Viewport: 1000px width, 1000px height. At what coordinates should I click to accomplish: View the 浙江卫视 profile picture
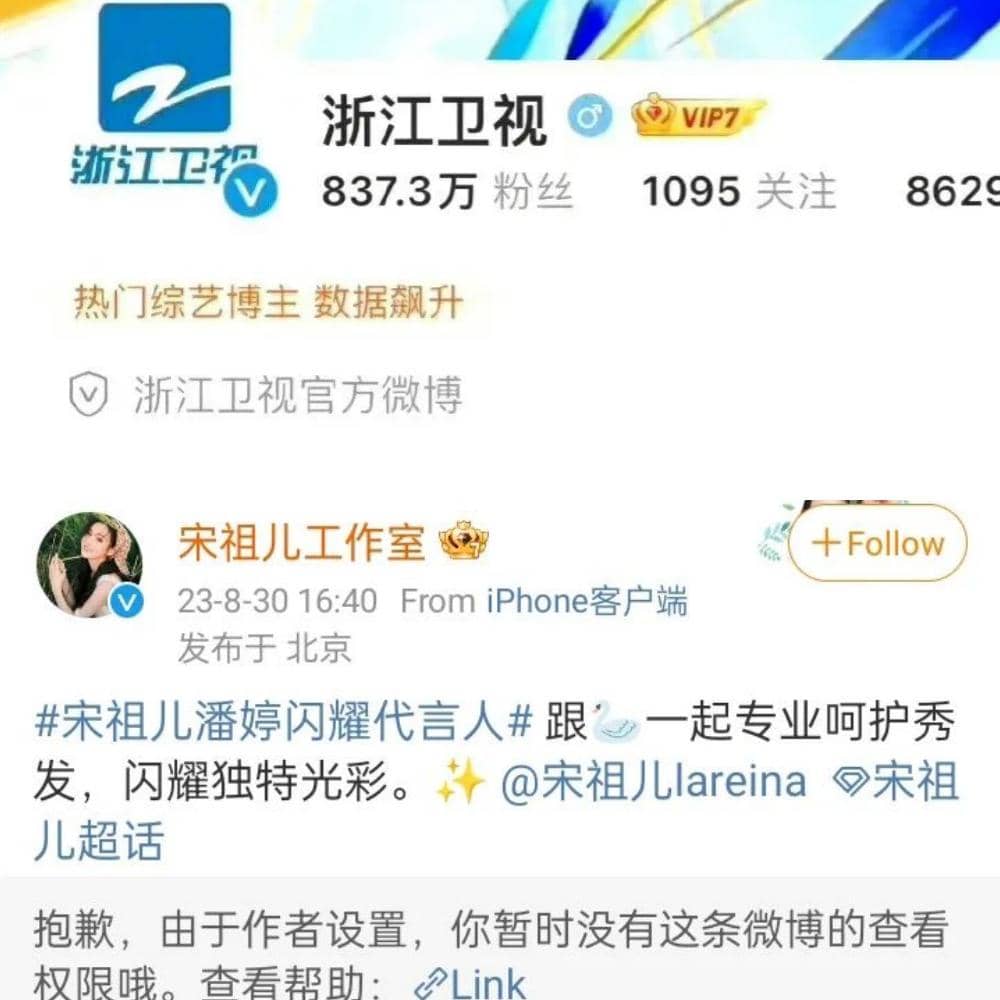tap(165, 110)
